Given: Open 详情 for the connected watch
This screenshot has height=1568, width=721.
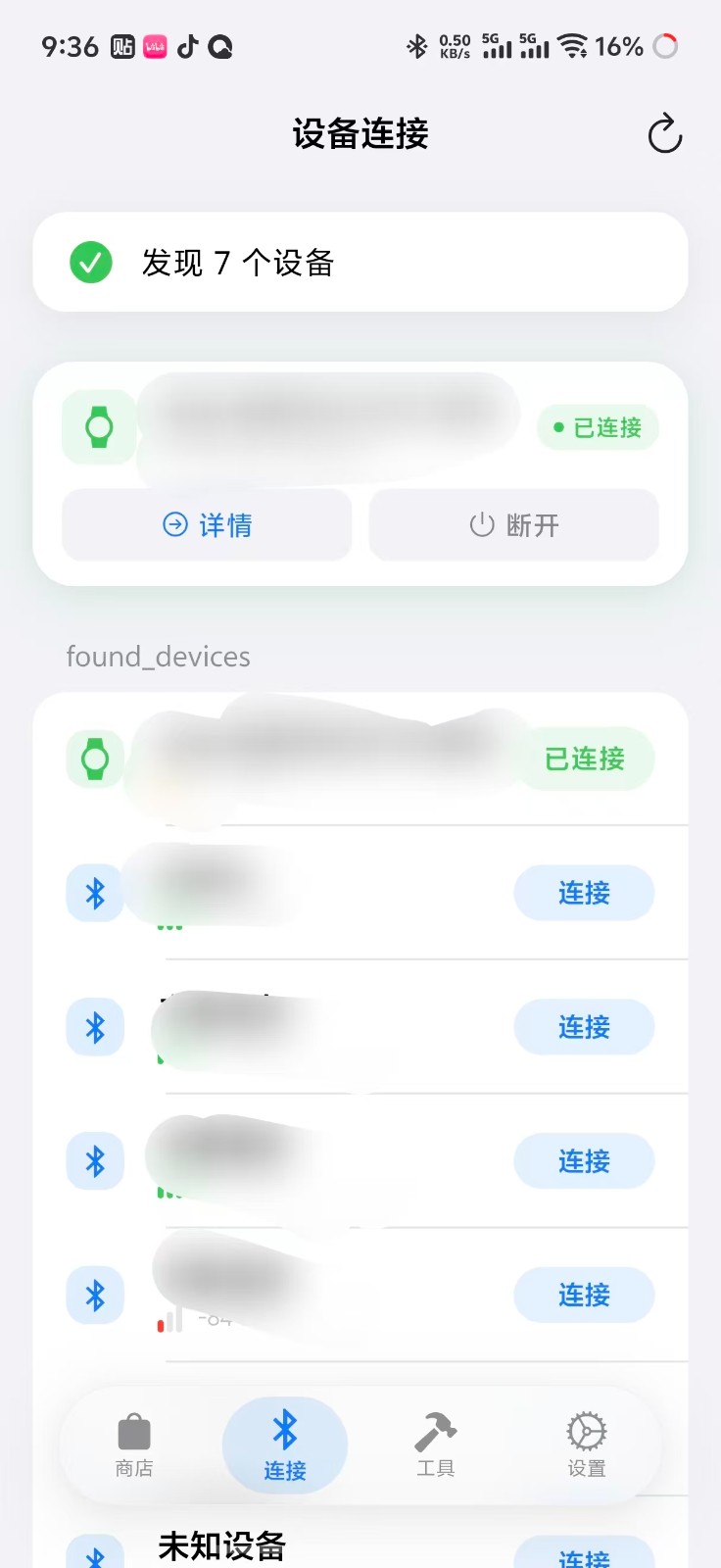Looking at the screenshot, I should pos(207,525).
